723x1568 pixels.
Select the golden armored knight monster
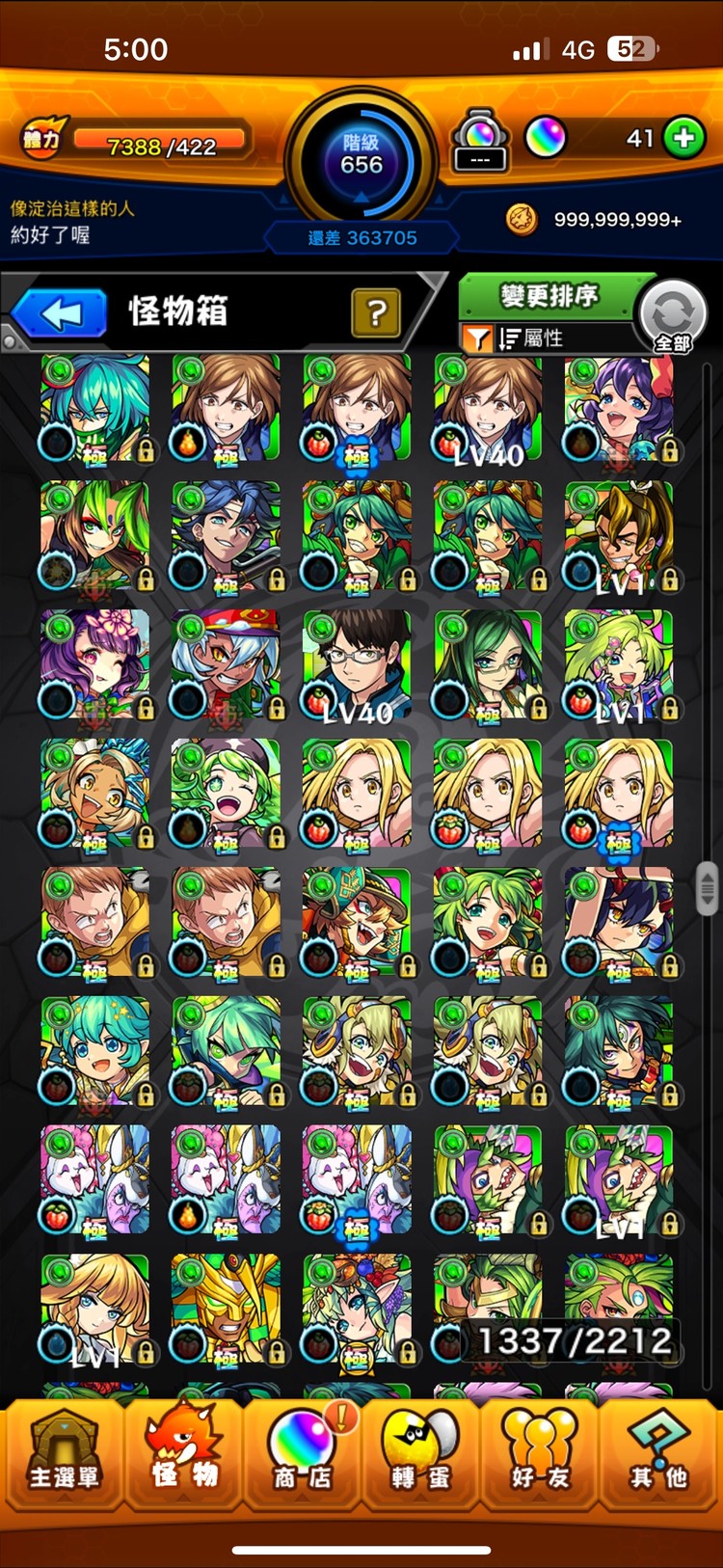[226, 1310]
